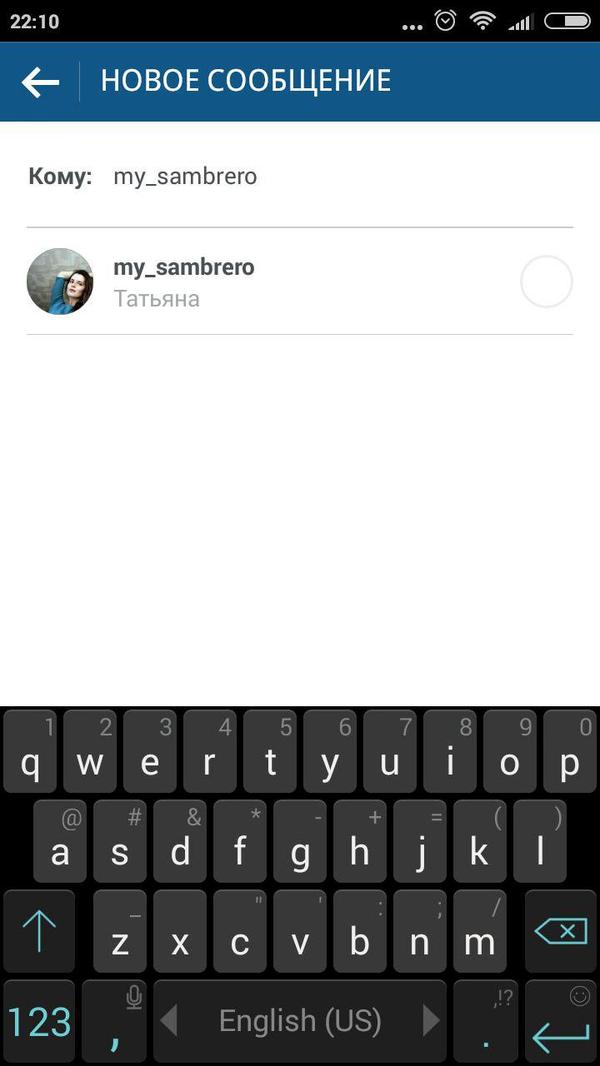Select the my_sambrero recipient circle
Image resolution: width=600 pixels, height=1066 pixels.
point(546,282)
